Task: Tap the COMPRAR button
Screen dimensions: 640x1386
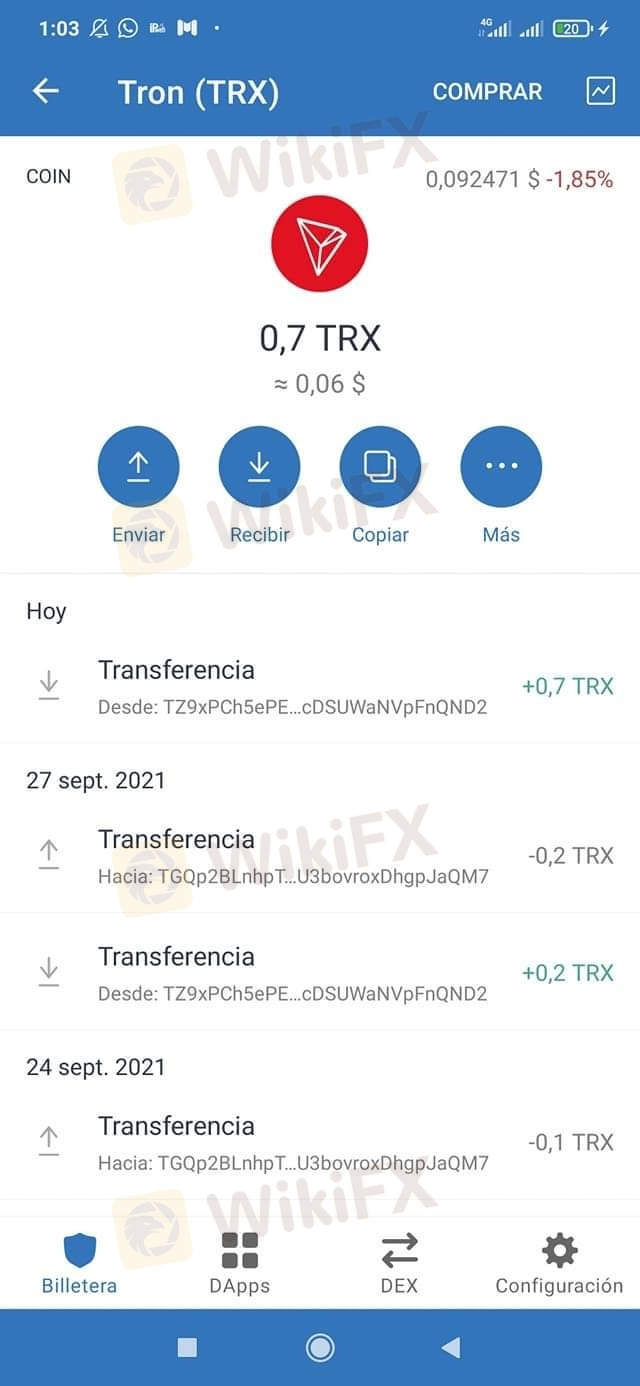Action: point(487,92)
